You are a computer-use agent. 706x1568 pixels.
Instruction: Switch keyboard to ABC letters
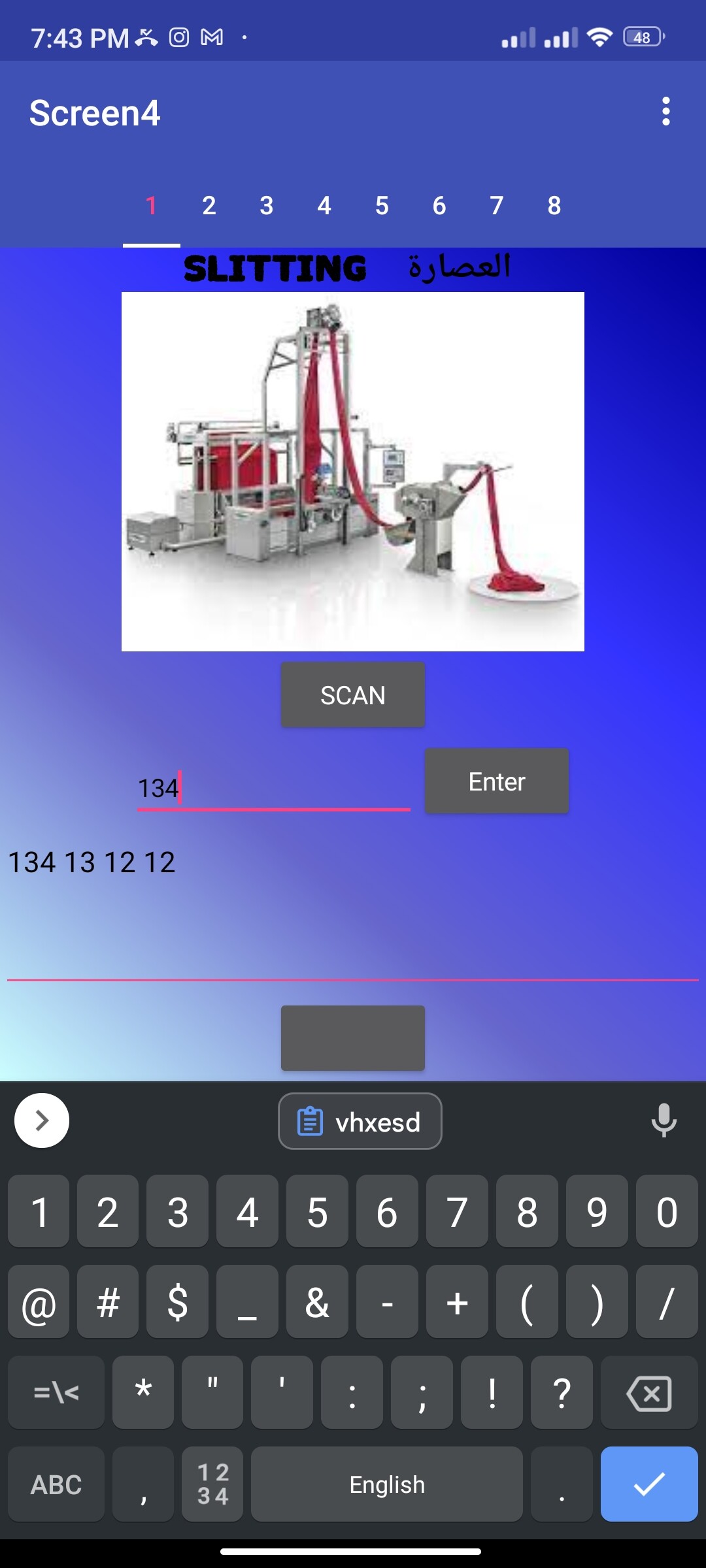coord(56,1484)
